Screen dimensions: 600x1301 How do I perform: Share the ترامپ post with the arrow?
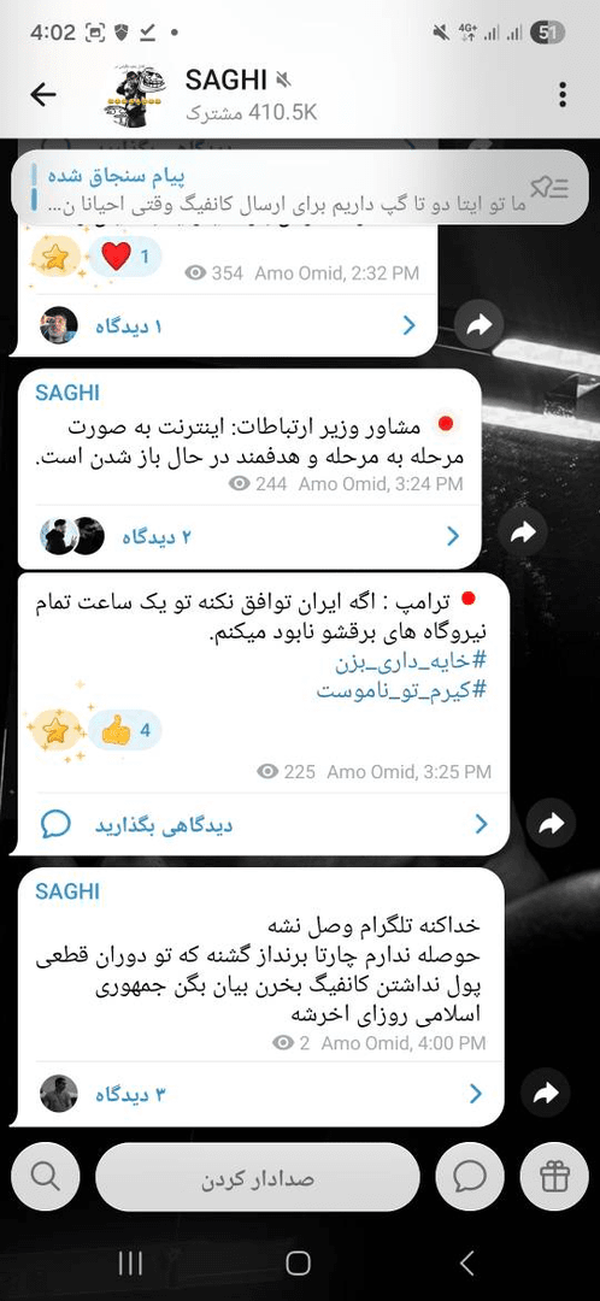(551, 824)
